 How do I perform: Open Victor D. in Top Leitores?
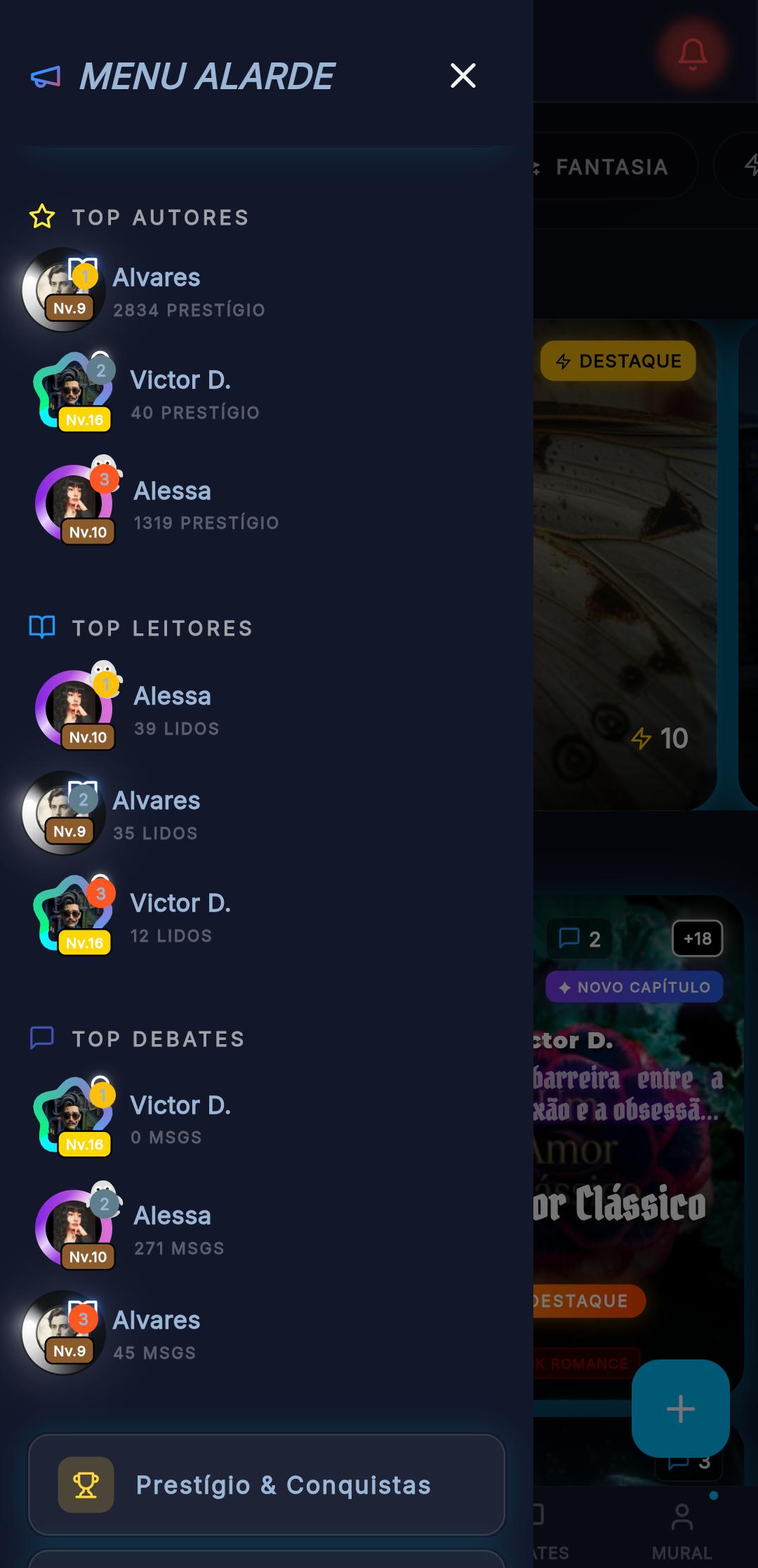180,916
